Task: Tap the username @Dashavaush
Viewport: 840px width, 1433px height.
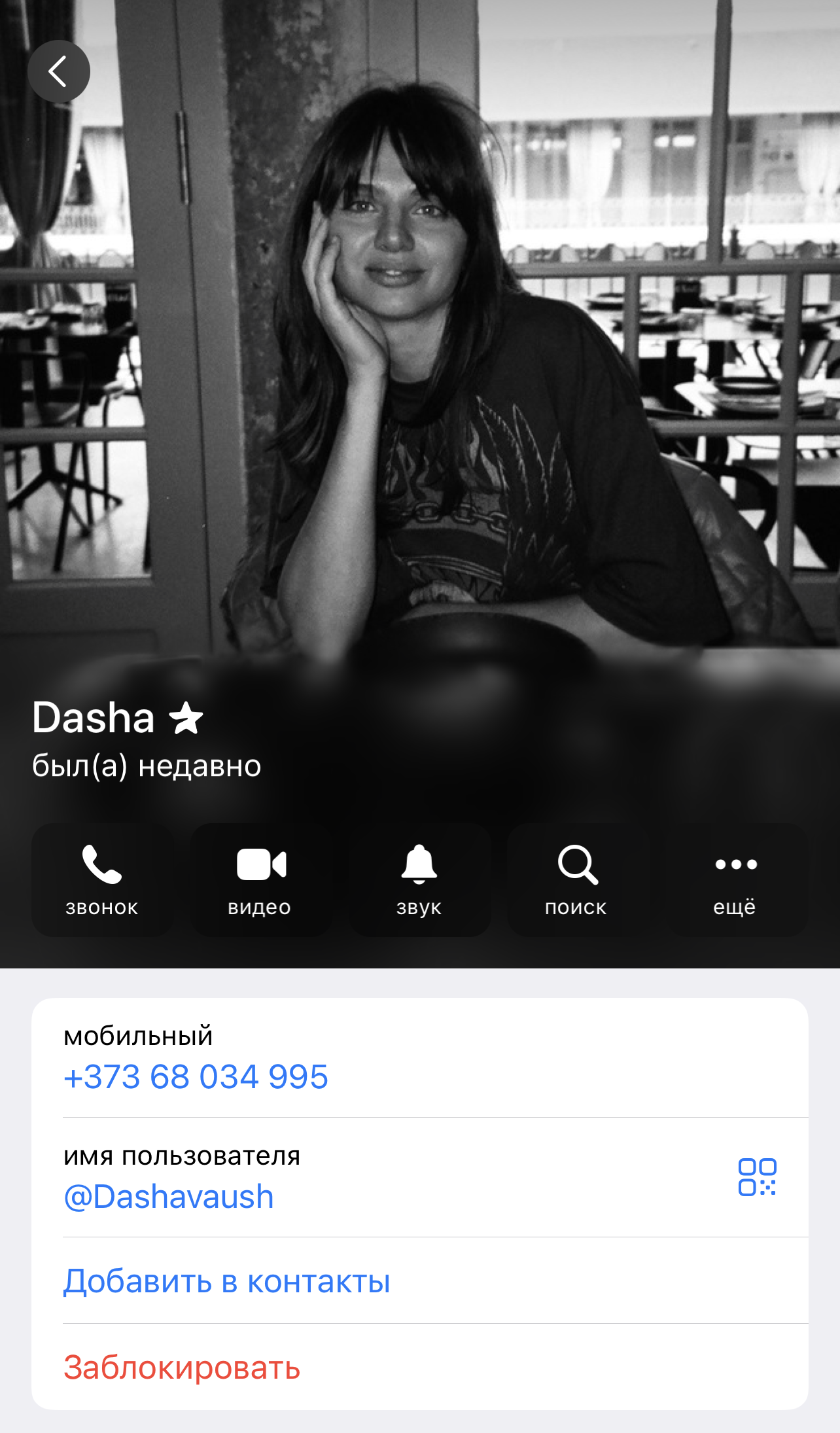Action: [169, 1197]
